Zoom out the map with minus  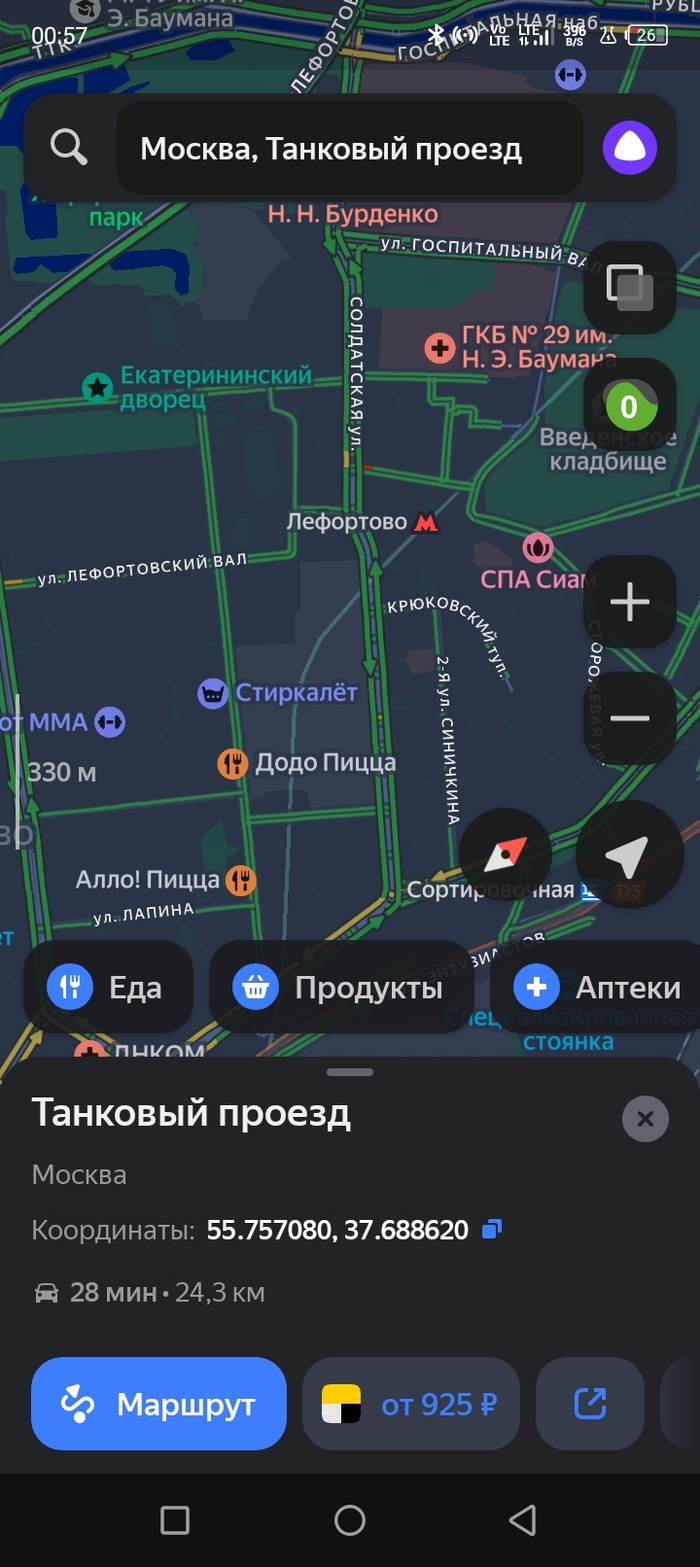[629, 718]
